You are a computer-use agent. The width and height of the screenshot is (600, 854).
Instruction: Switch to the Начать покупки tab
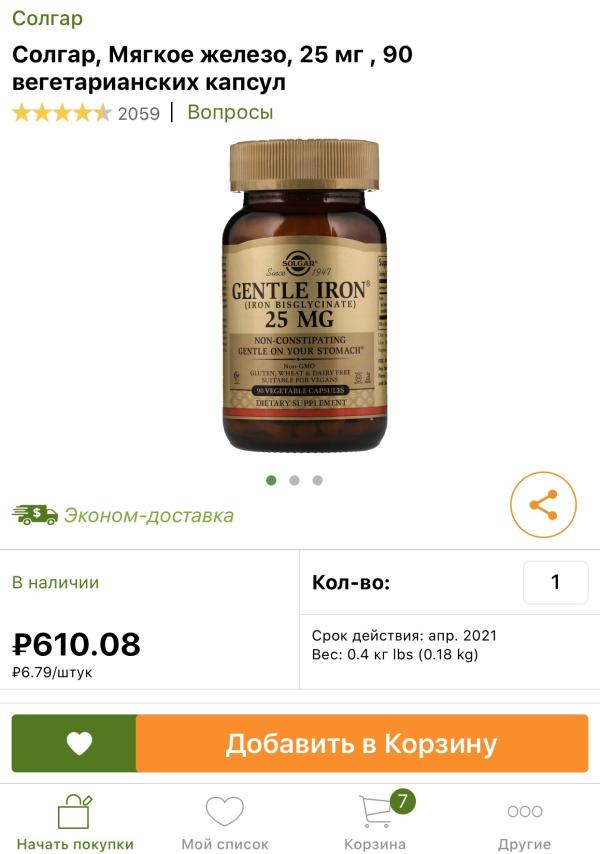pos(75,822)
